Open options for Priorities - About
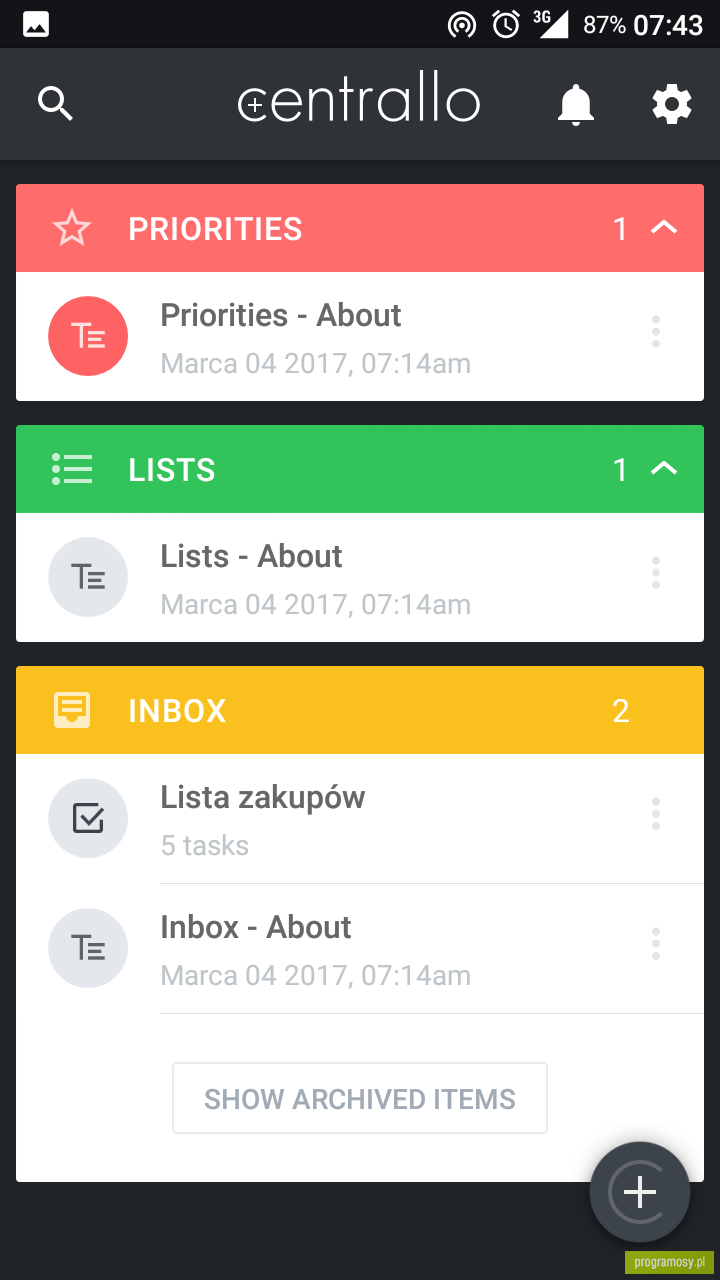 (656, 332)
